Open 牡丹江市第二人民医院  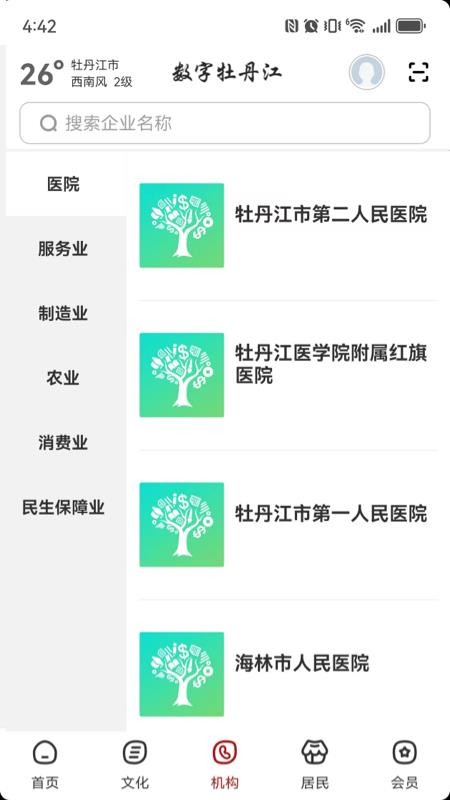pyautogui.click(x=288, y=225)
